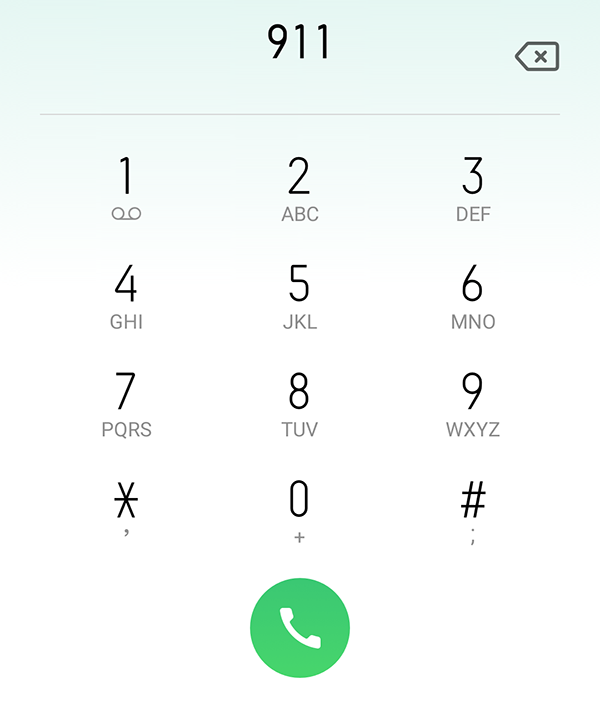Enter digit 7 PQRS

pos(126,403)
